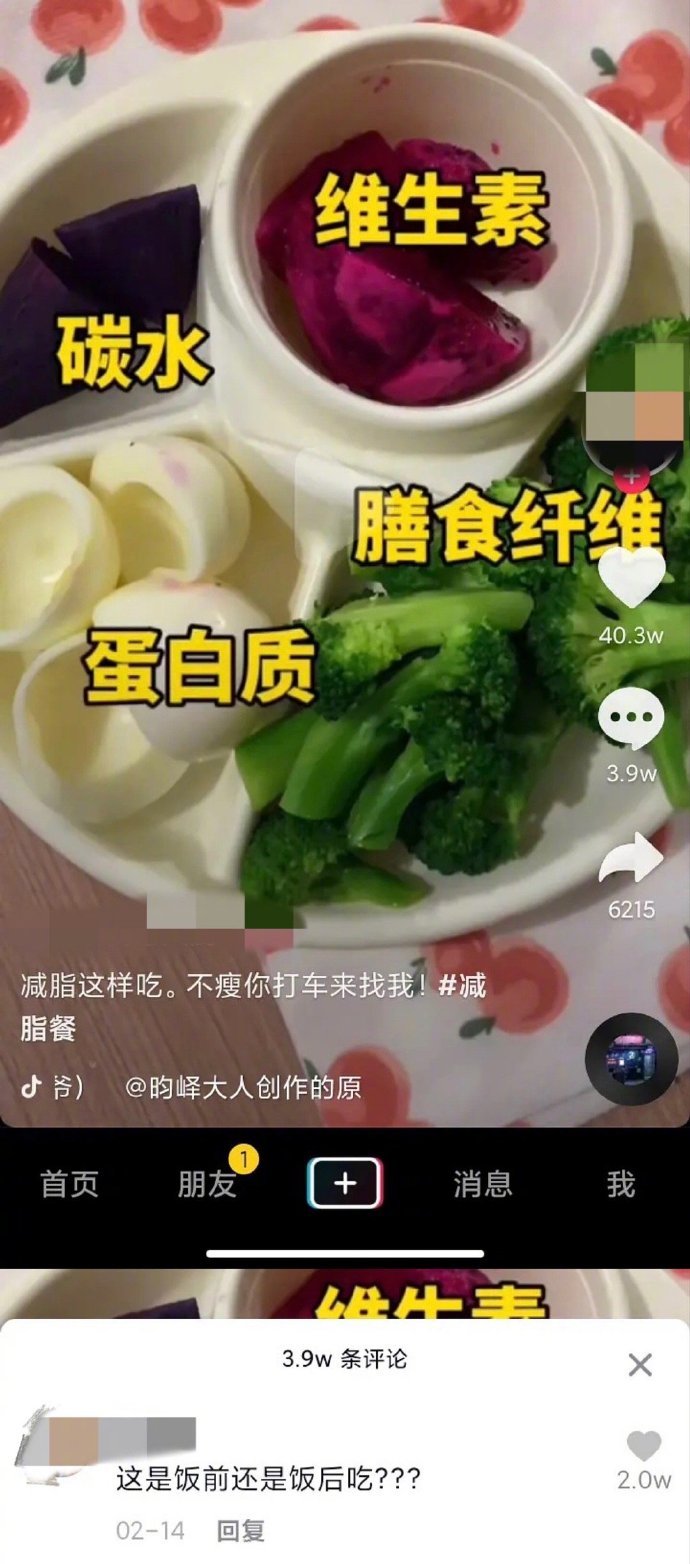Switch to the 我 tab

click(620, 1184)
